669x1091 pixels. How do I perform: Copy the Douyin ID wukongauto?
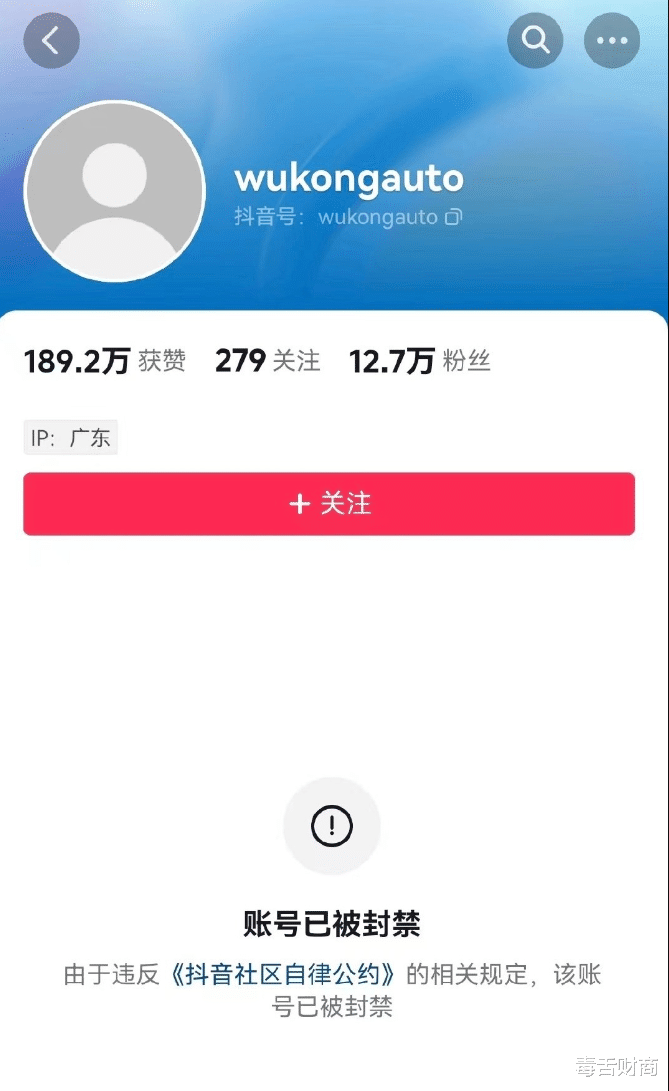(454, 217)
